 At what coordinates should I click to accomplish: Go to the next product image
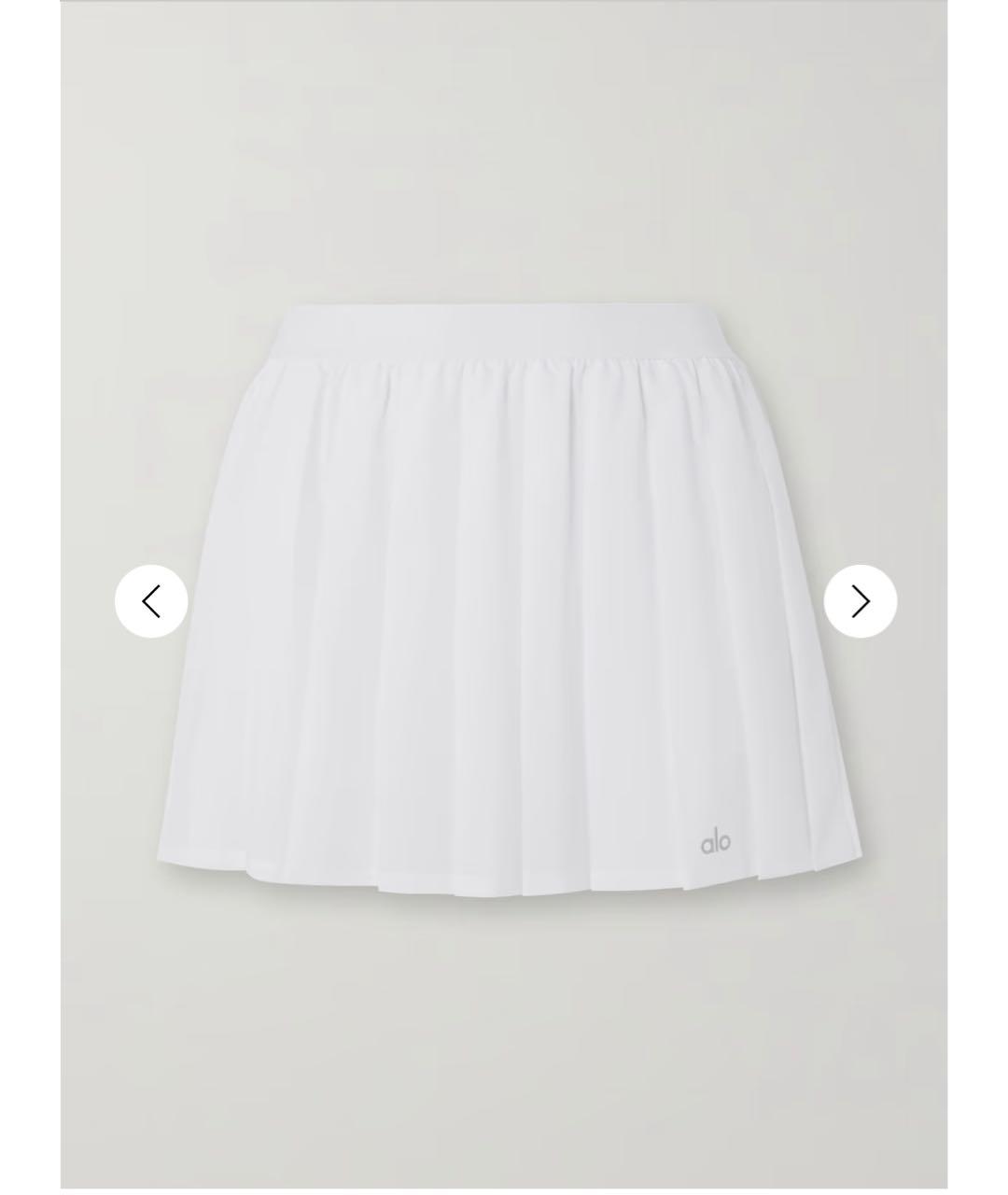[x=860, y=601]
